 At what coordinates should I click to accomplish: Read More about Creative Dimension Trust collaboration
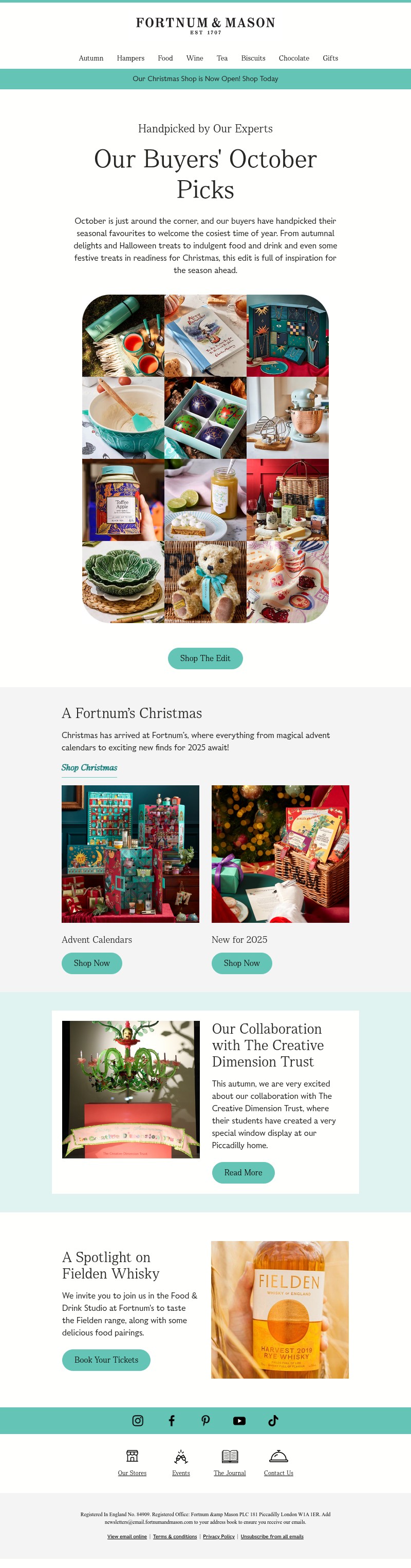tap(243, 1172)
